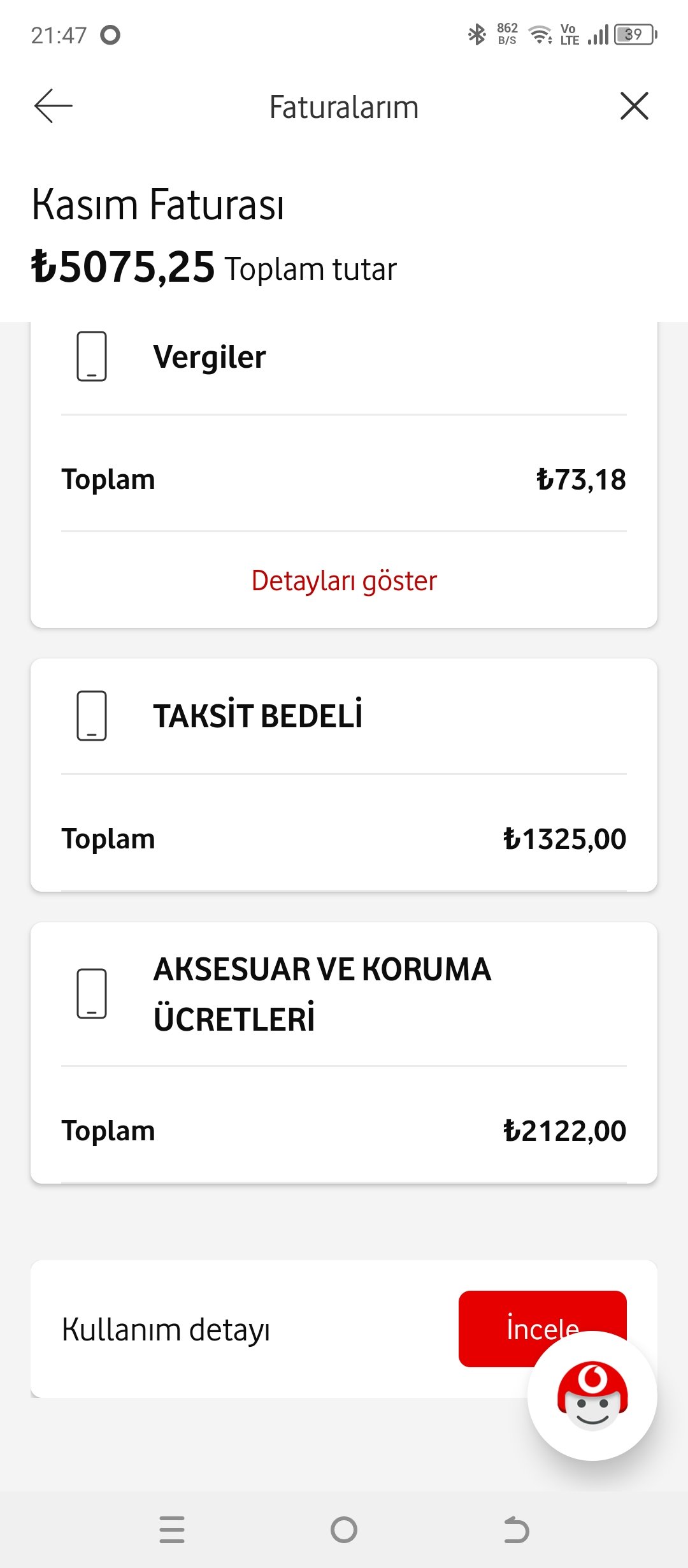Expand Detayları göster under Vergiler
This screenshot has height=1568, width=688.
coord(344,581)
